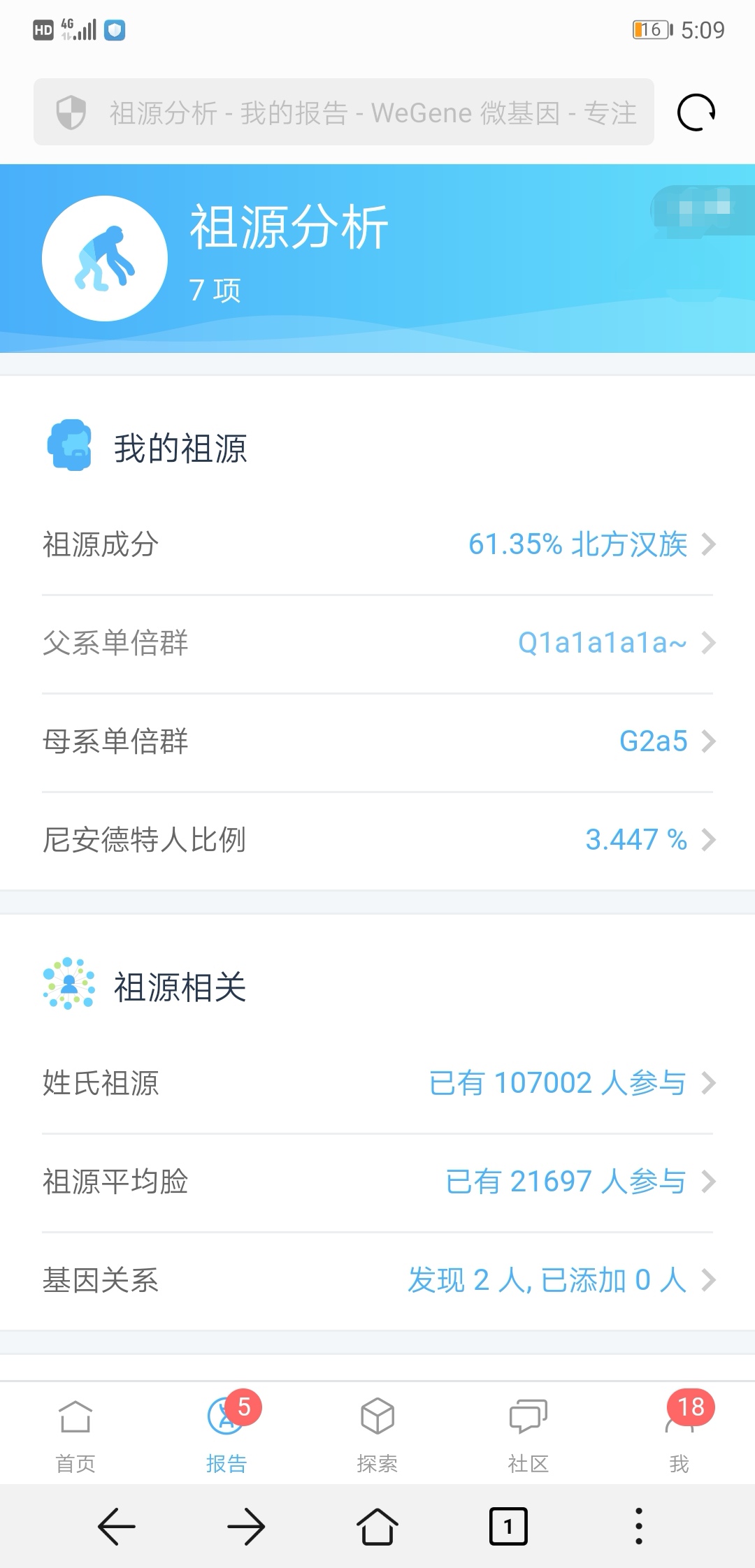Switch to the 我 tab
This screenshot has width=755, height=1568.
[679, 1434]
